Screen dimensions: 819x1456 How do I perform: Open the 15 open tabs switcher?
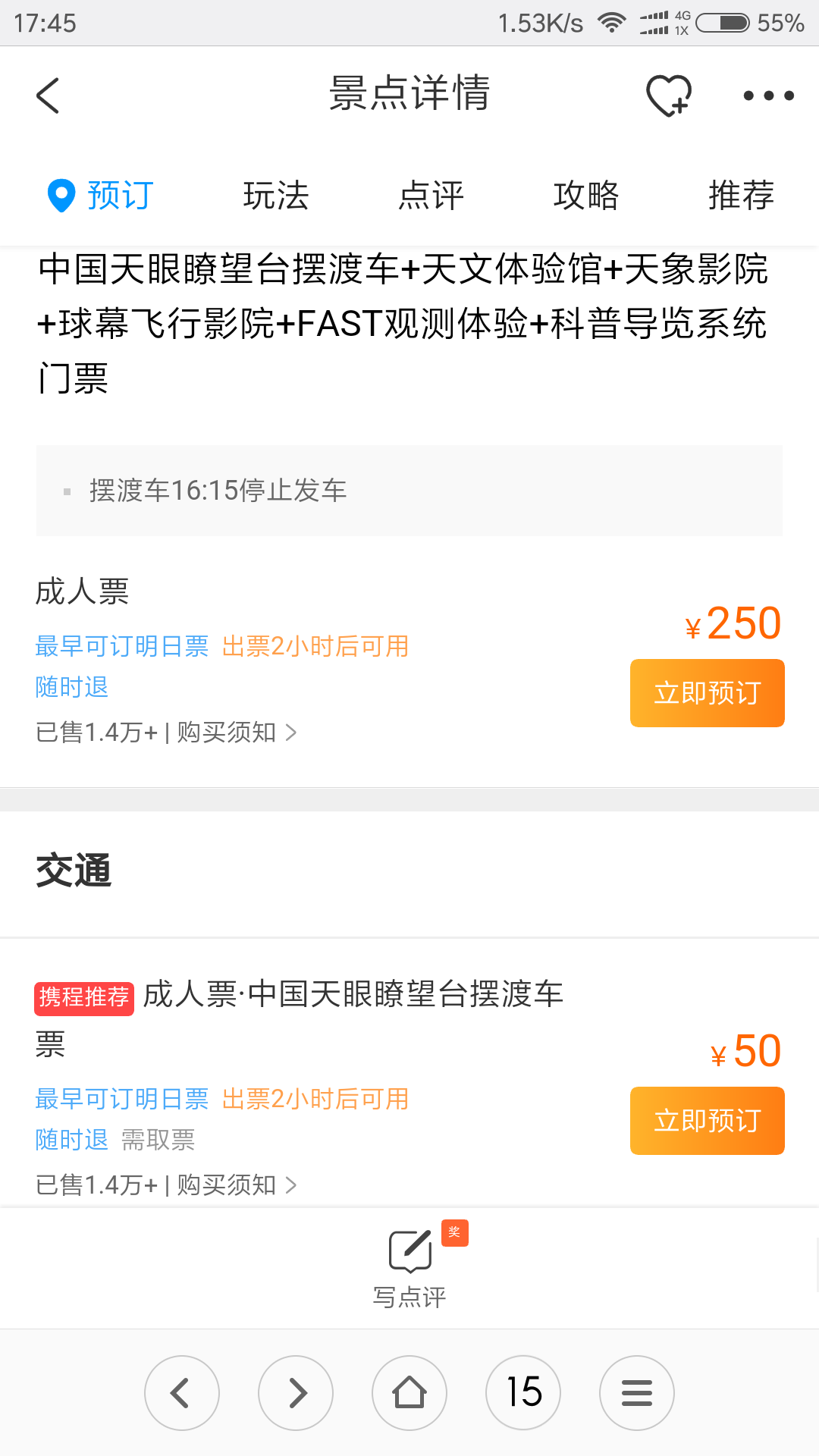(523, 1393)
